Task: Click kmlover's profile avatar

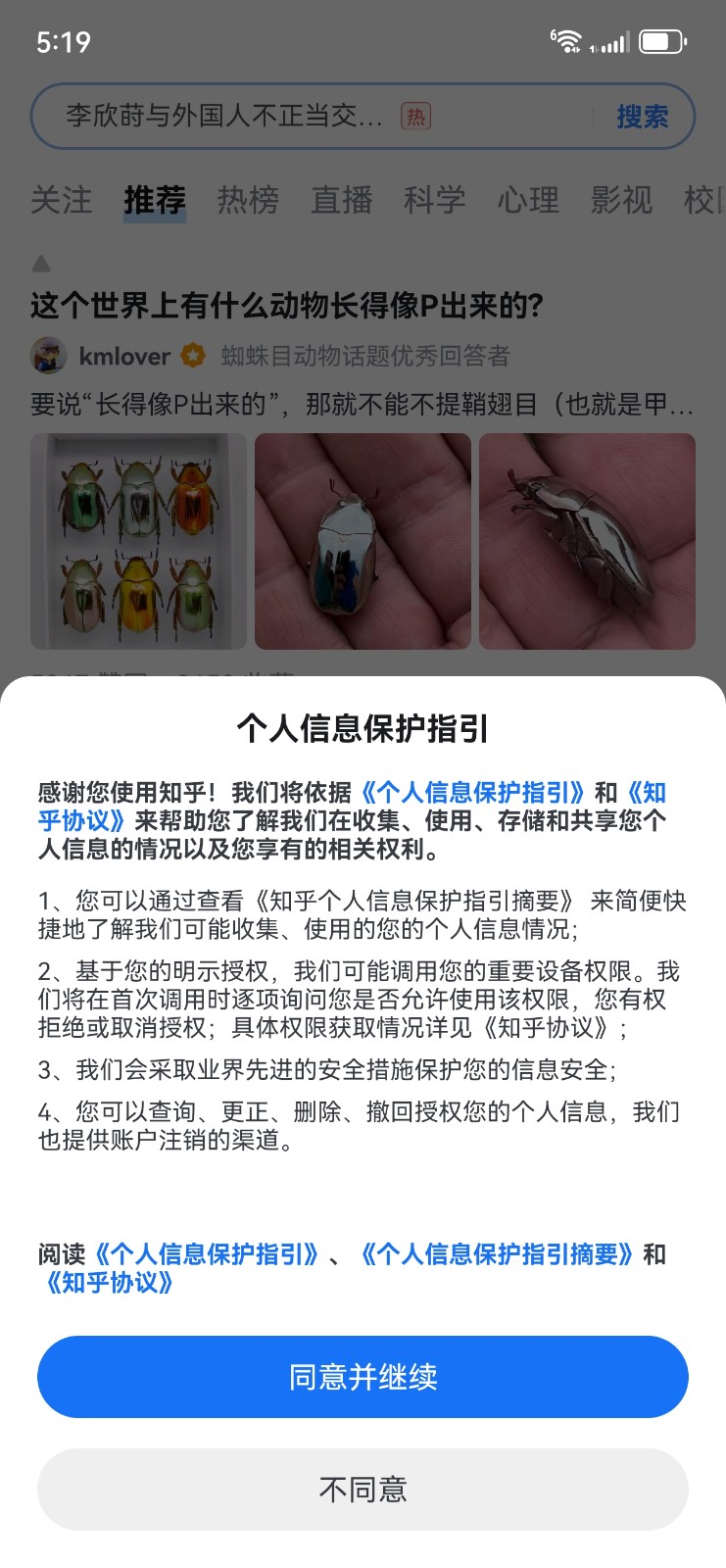Action: click(46, 356)
